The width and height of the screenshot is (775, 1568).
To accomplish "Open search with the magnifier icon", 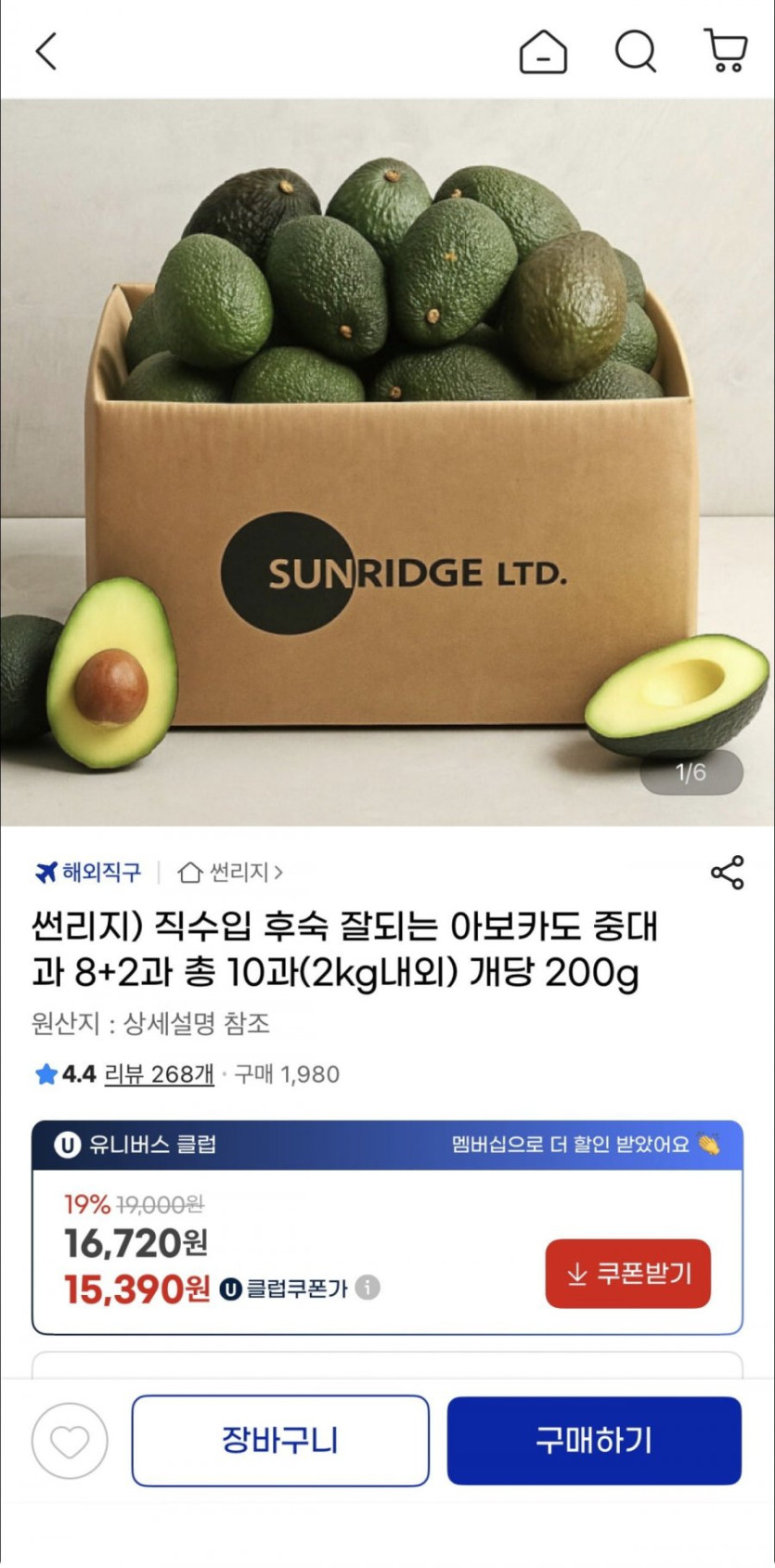I will [x=635, y=52].
